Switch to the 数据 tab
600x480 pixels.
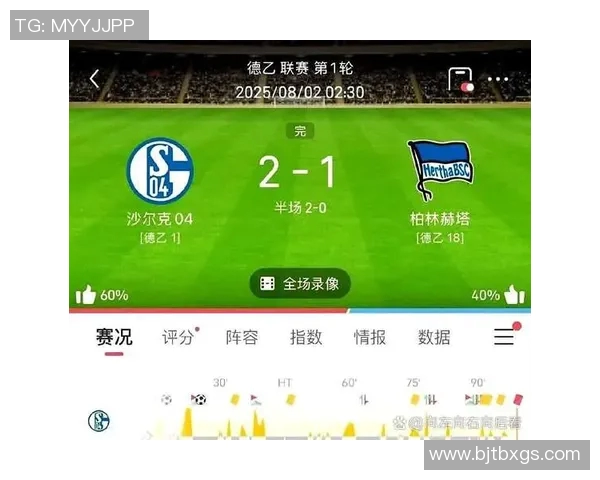pos(434,337)
